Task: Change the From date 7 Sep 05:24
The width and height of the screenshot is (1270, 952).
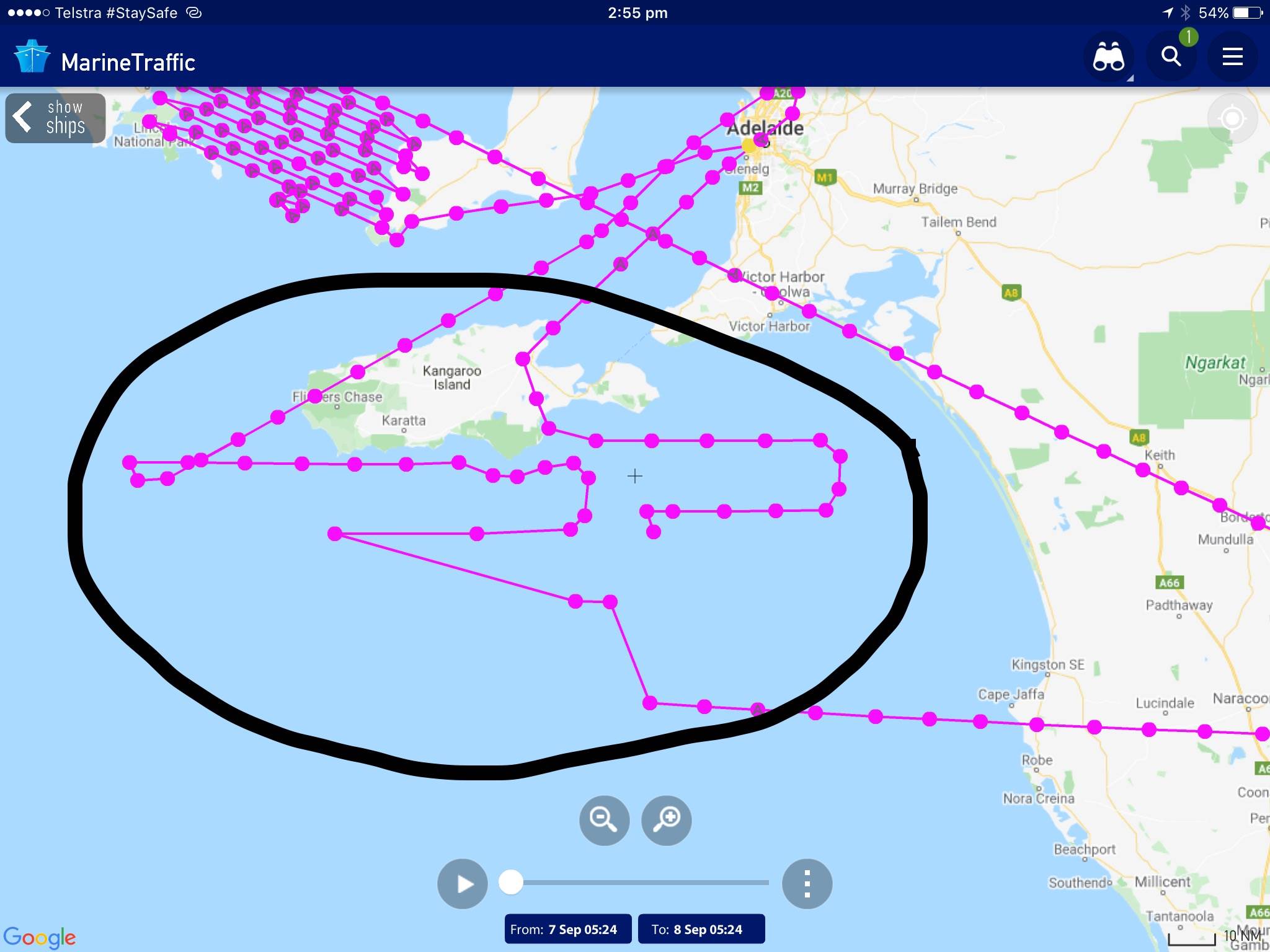Action: (x=567, y=929)
